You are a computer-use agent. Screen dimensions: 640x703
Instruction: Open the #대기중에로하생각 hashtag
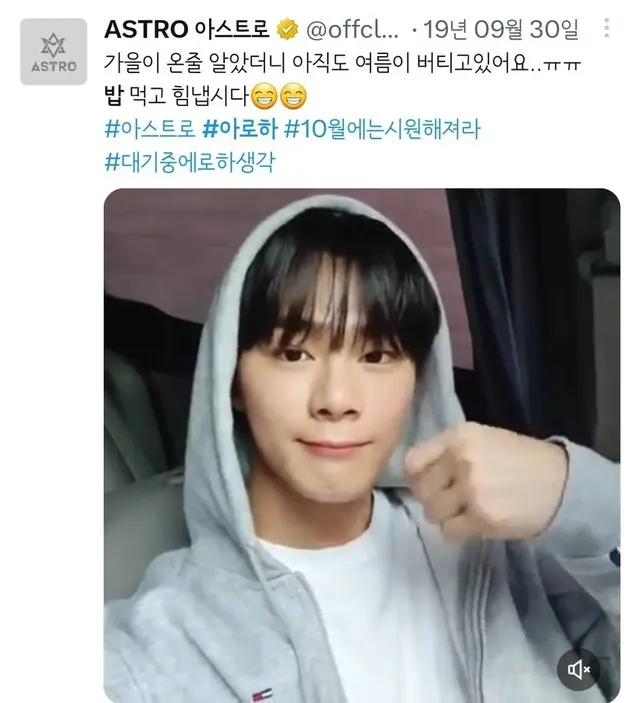click(189, 162)
